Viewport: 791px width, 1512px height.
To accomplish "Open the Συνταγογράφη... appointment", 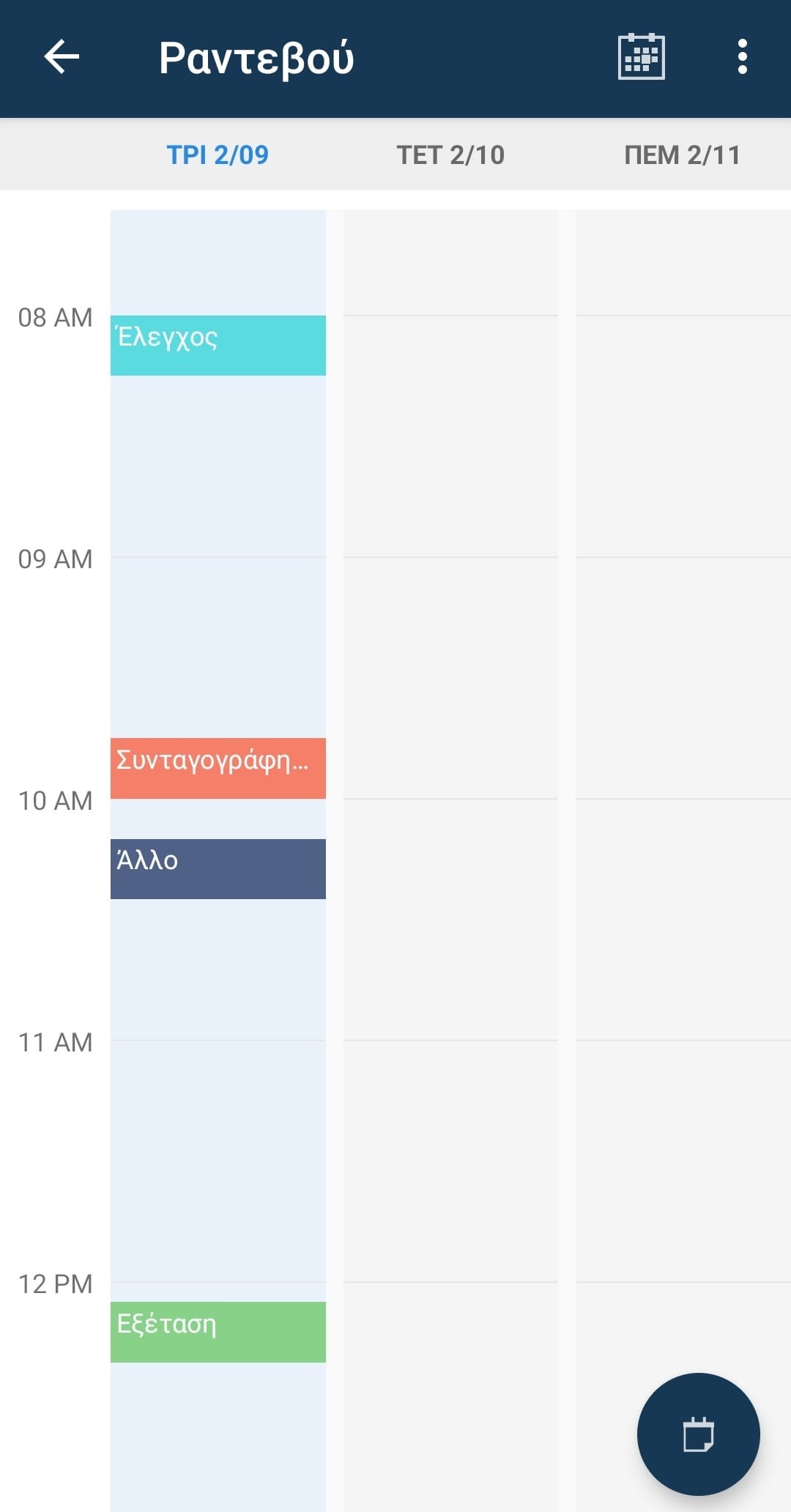I will point(218,768).
